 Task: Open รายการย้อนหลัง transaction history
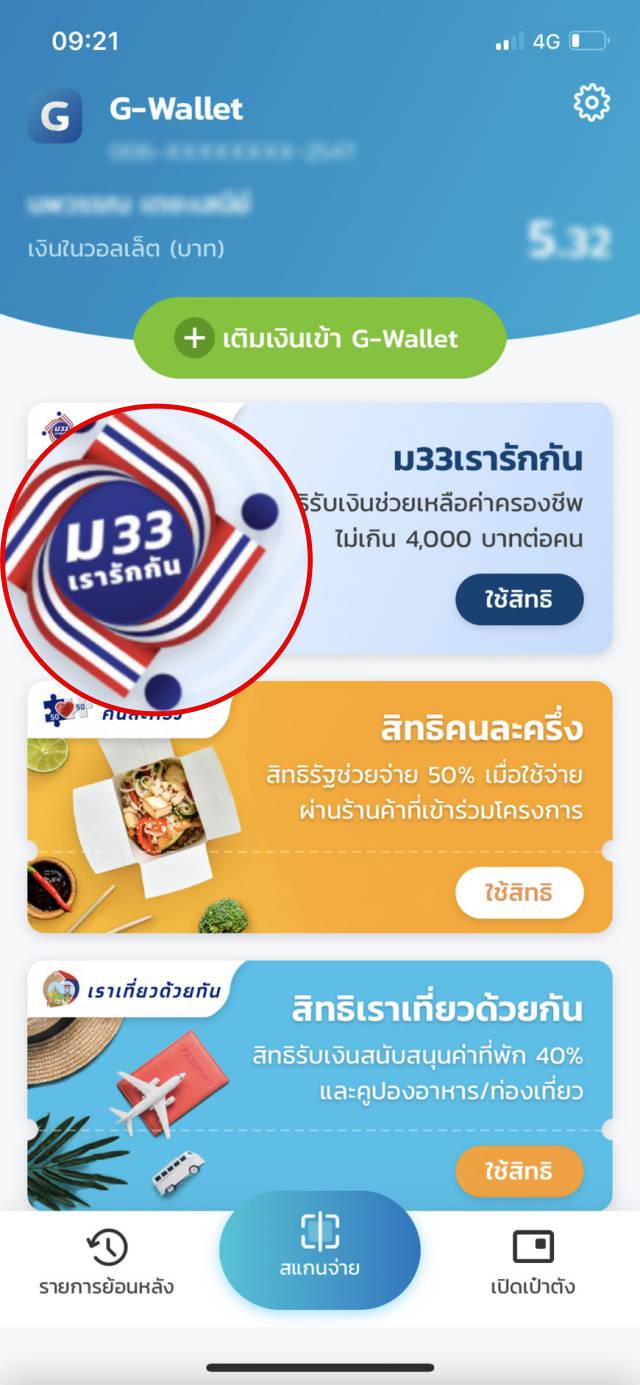[x=107, y=1262]
